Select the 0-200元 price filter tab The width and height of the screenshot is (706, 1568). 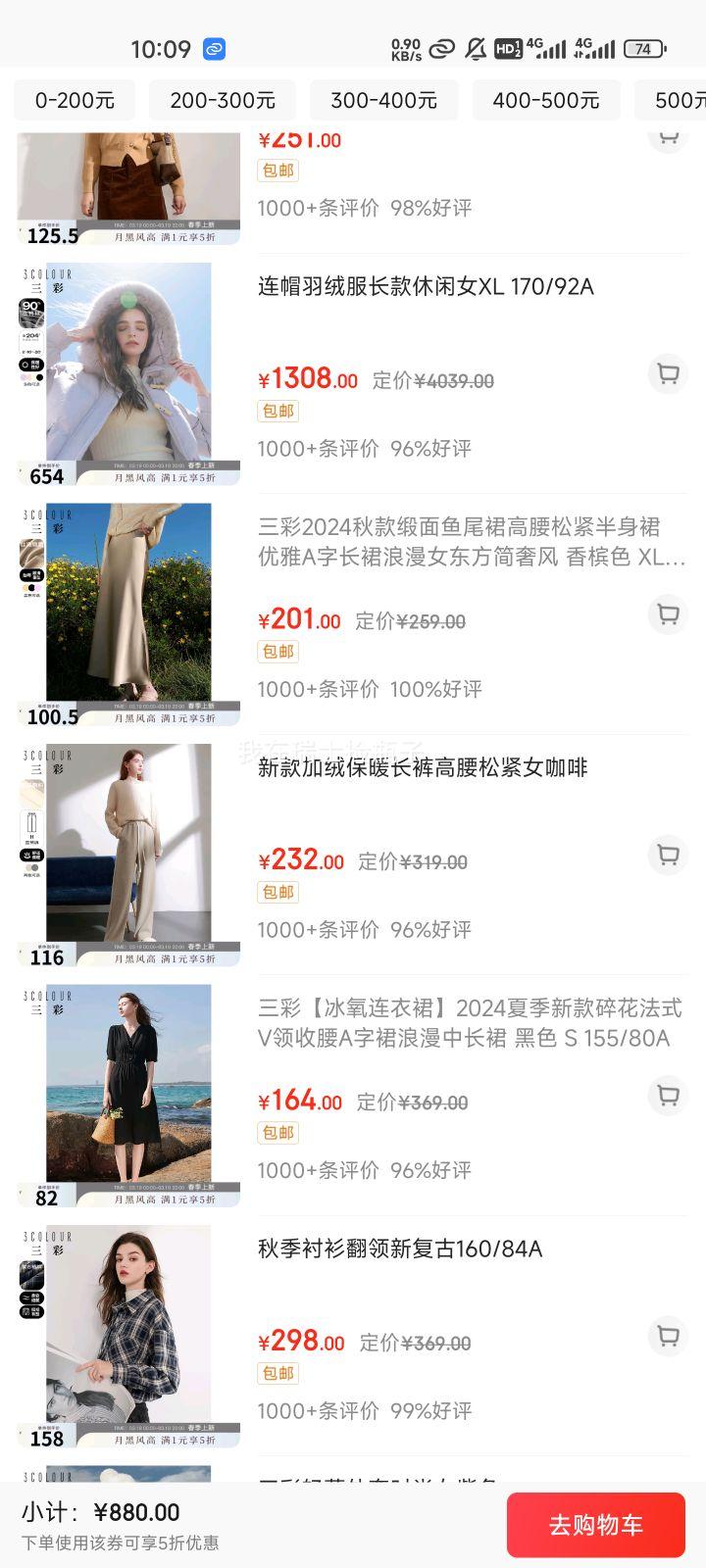tap(74, 99)
